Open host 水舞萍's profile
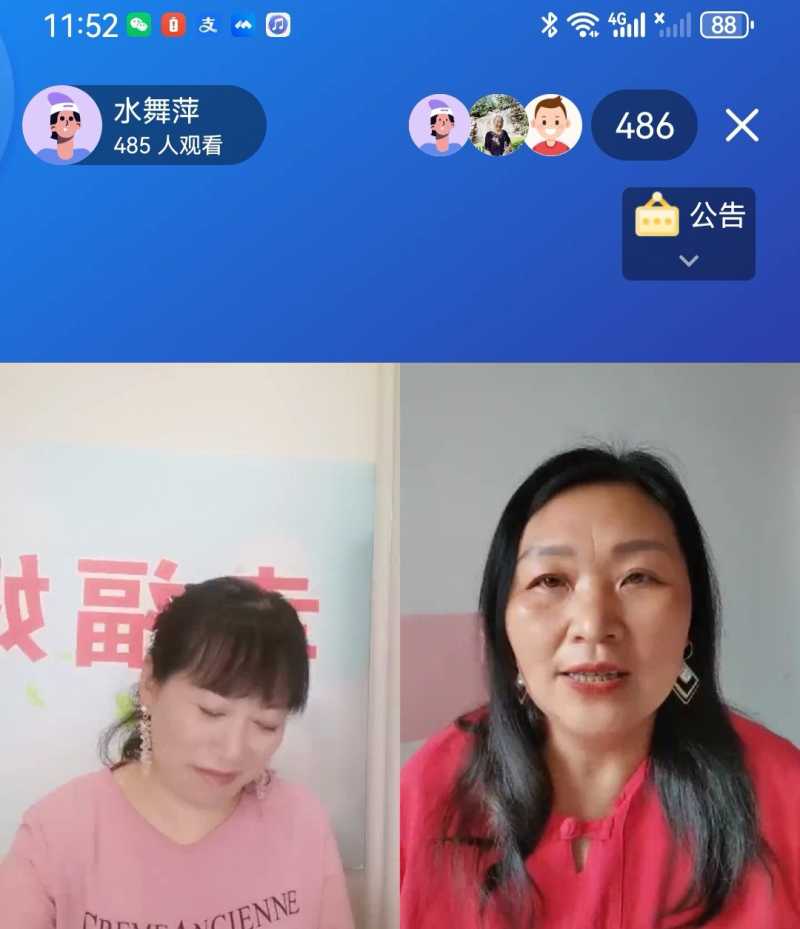This screenshot has height=929, width=800. pyautogui.click(x=62, y=125)
